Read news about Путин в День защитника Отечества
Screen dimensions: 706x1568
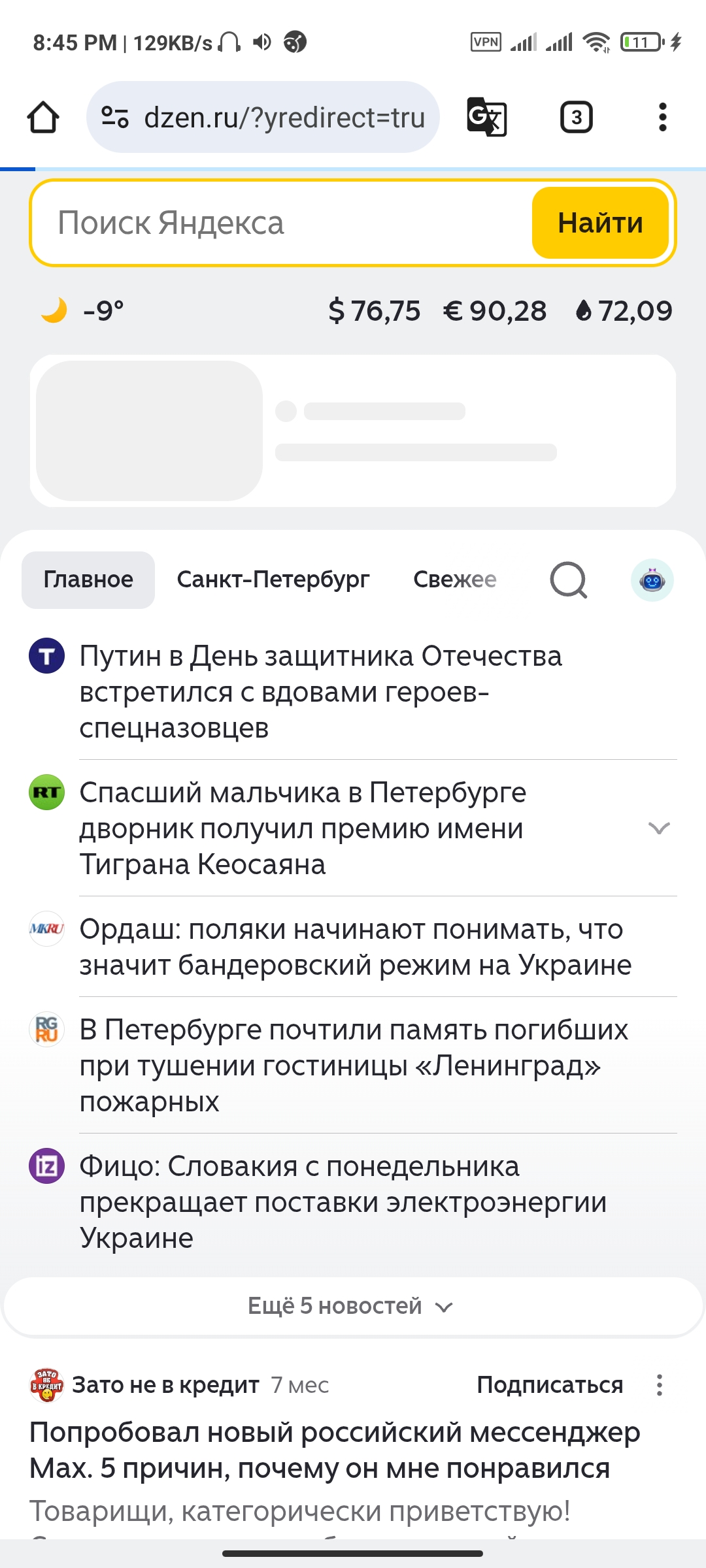[x=320, y=691]
